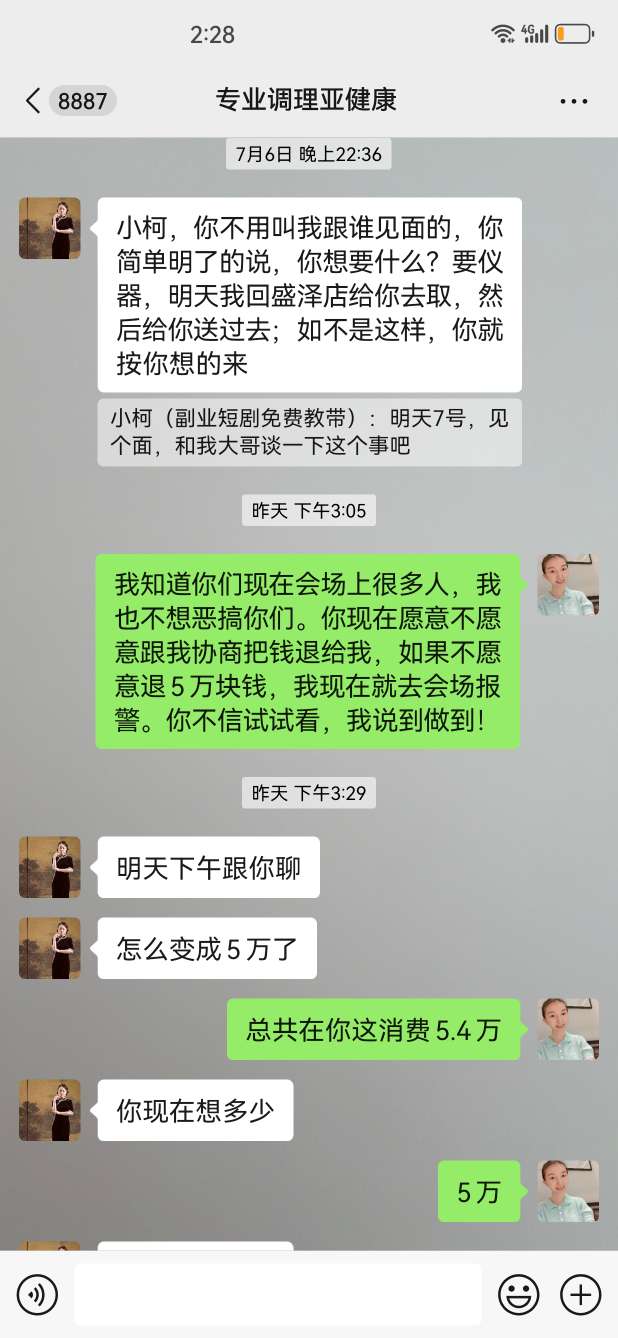This screenshot has width=618, height=1338.
Task: Open the chat info overflow menu
Action: pyautogui.click(x=573, y=101)
